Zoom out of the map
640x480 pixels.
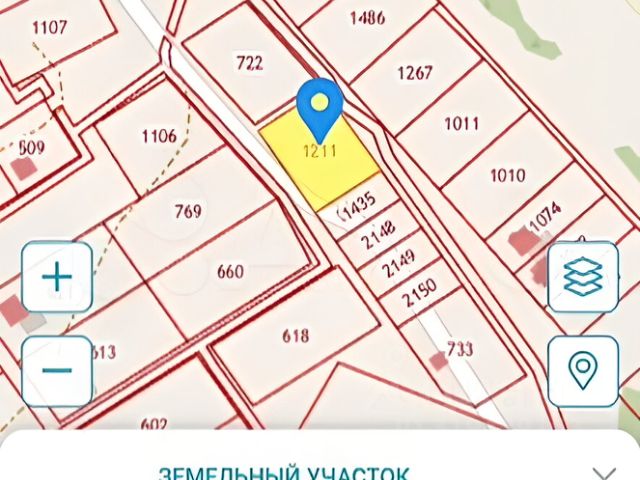57,370
